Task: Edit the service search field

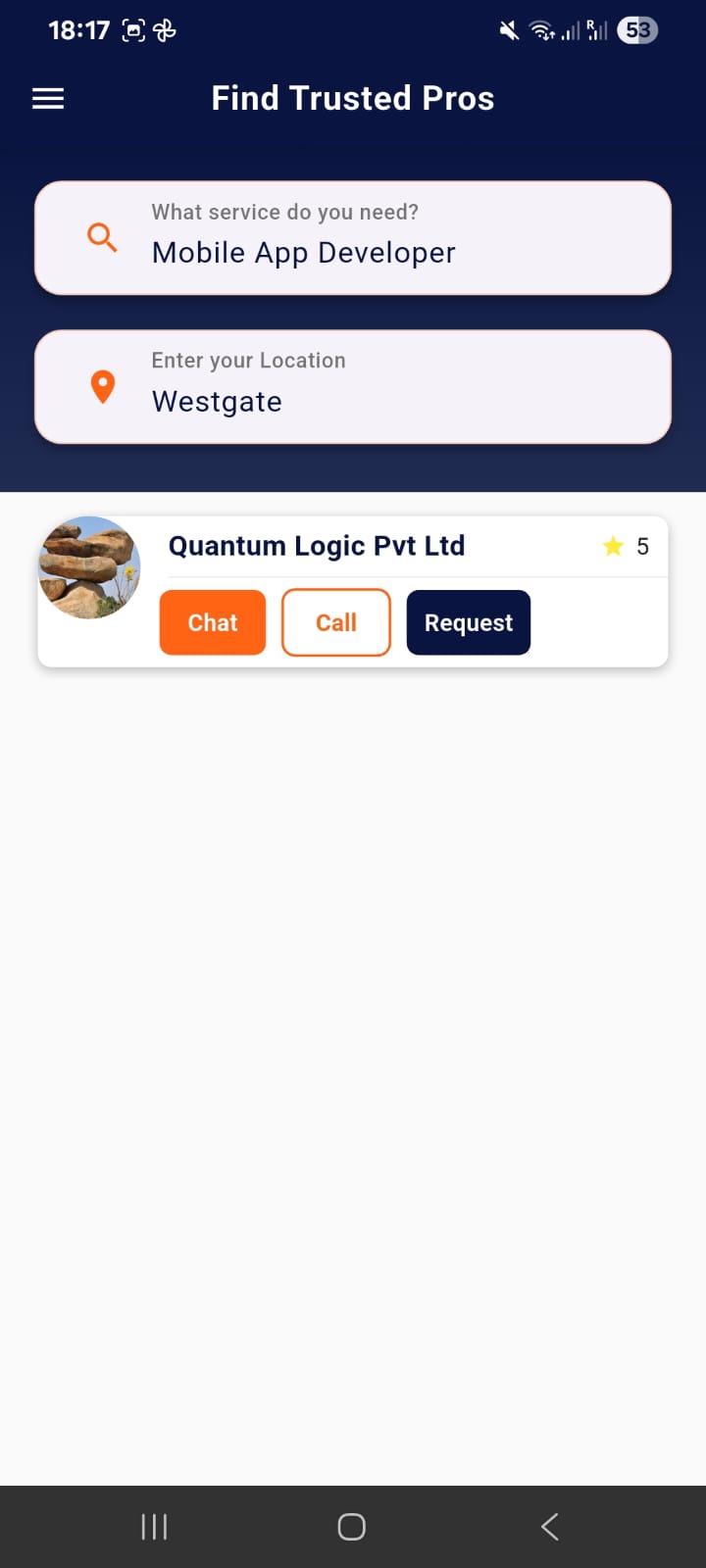Action: [353, 238]
